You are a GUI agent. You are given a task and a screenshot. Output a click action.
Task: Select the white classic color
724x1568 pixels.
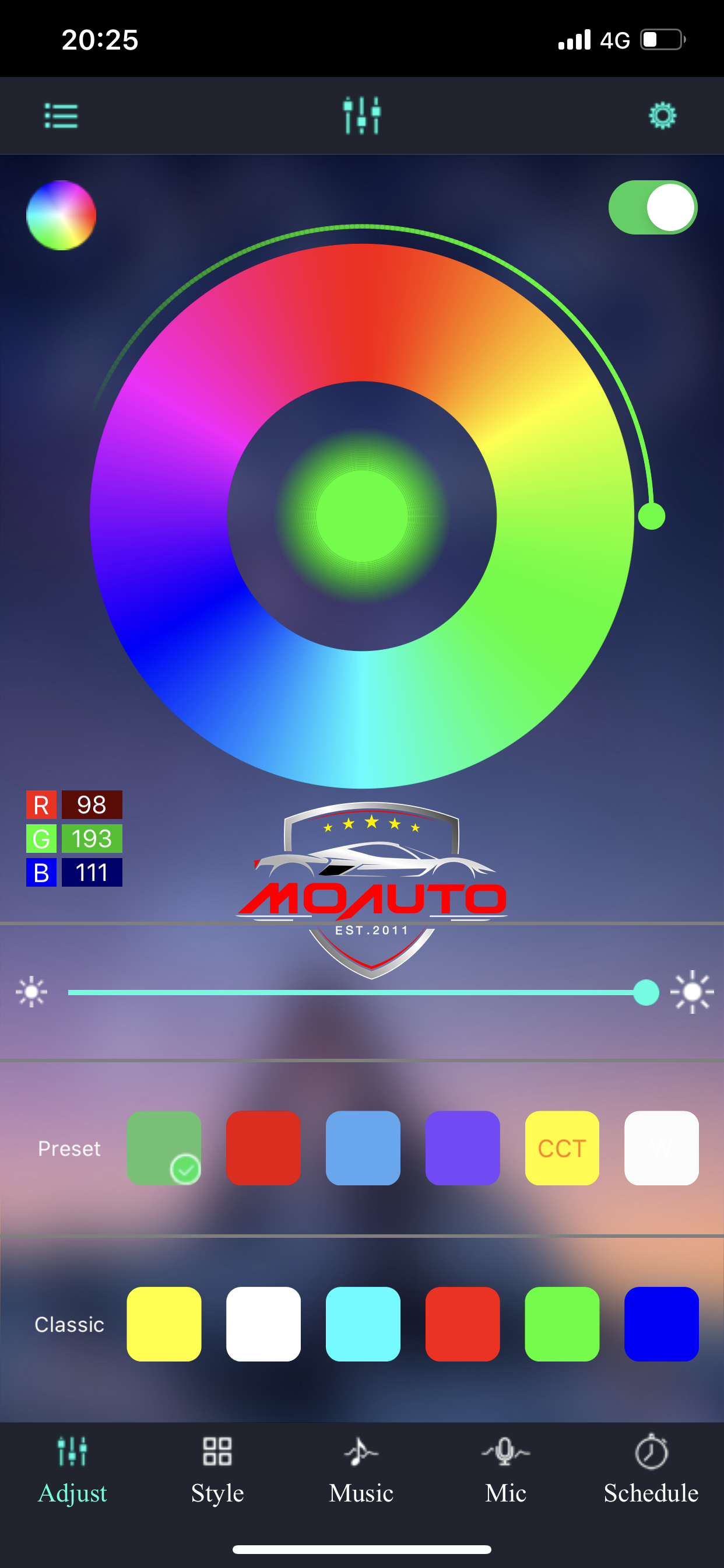263,1324
